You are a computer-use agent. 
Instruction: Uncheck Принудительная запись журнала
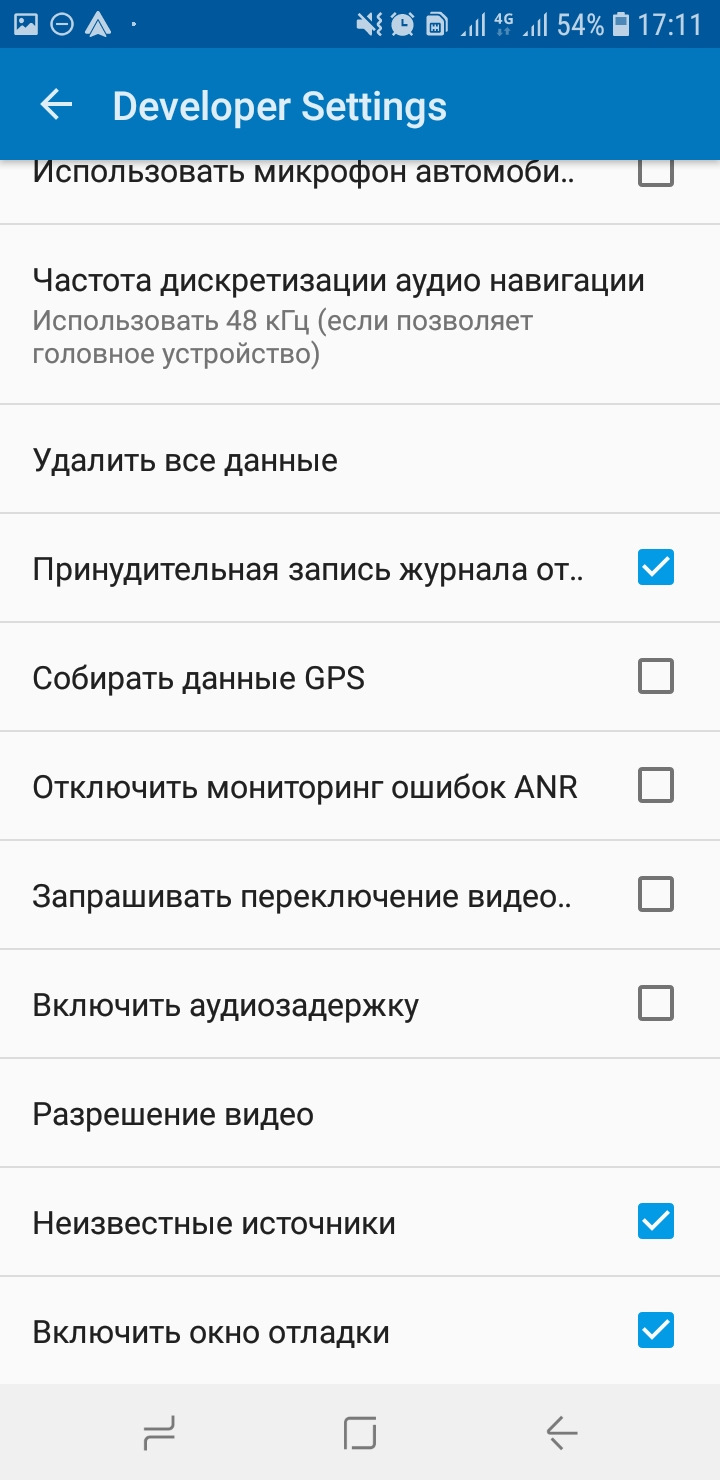coord(656,568)
